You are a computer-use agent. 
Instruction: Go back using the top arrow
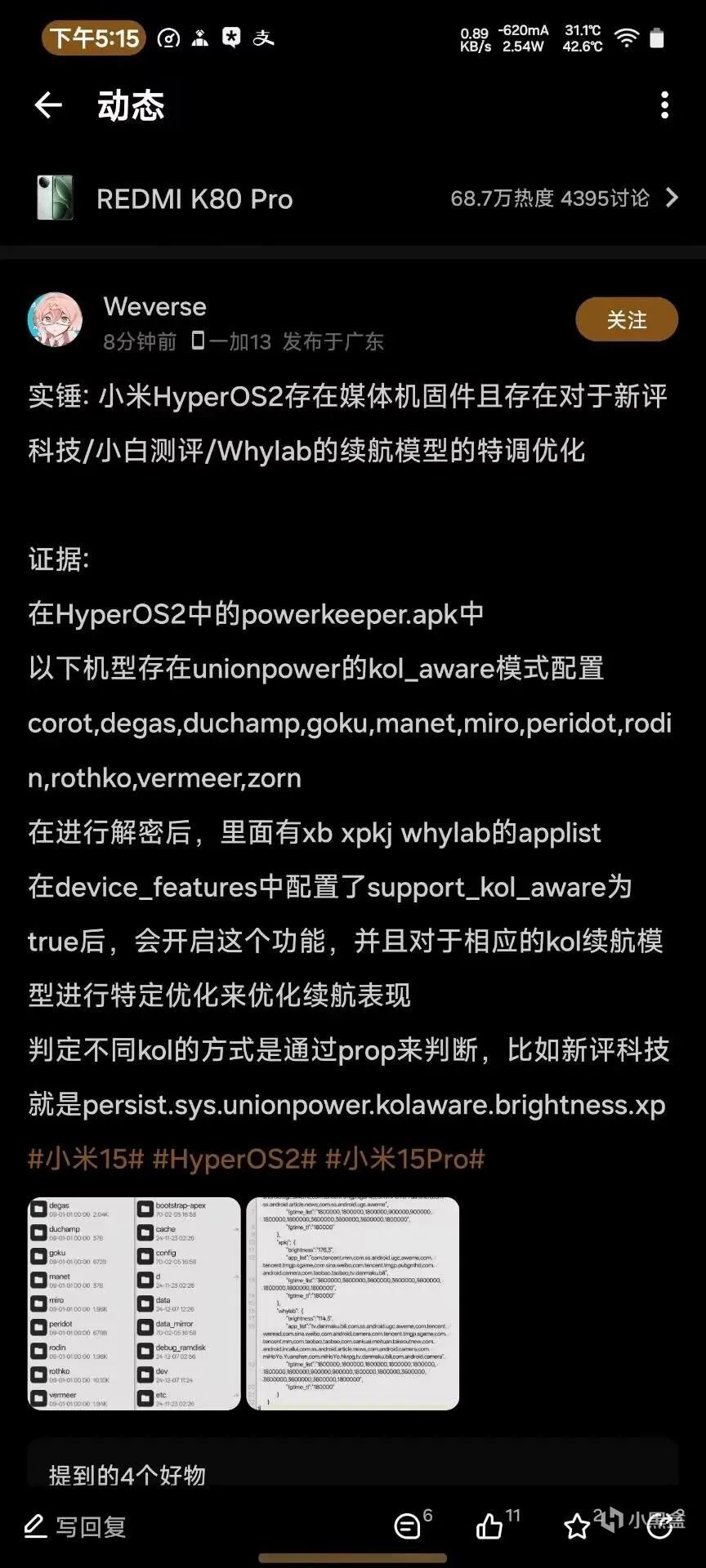[48, 105]
